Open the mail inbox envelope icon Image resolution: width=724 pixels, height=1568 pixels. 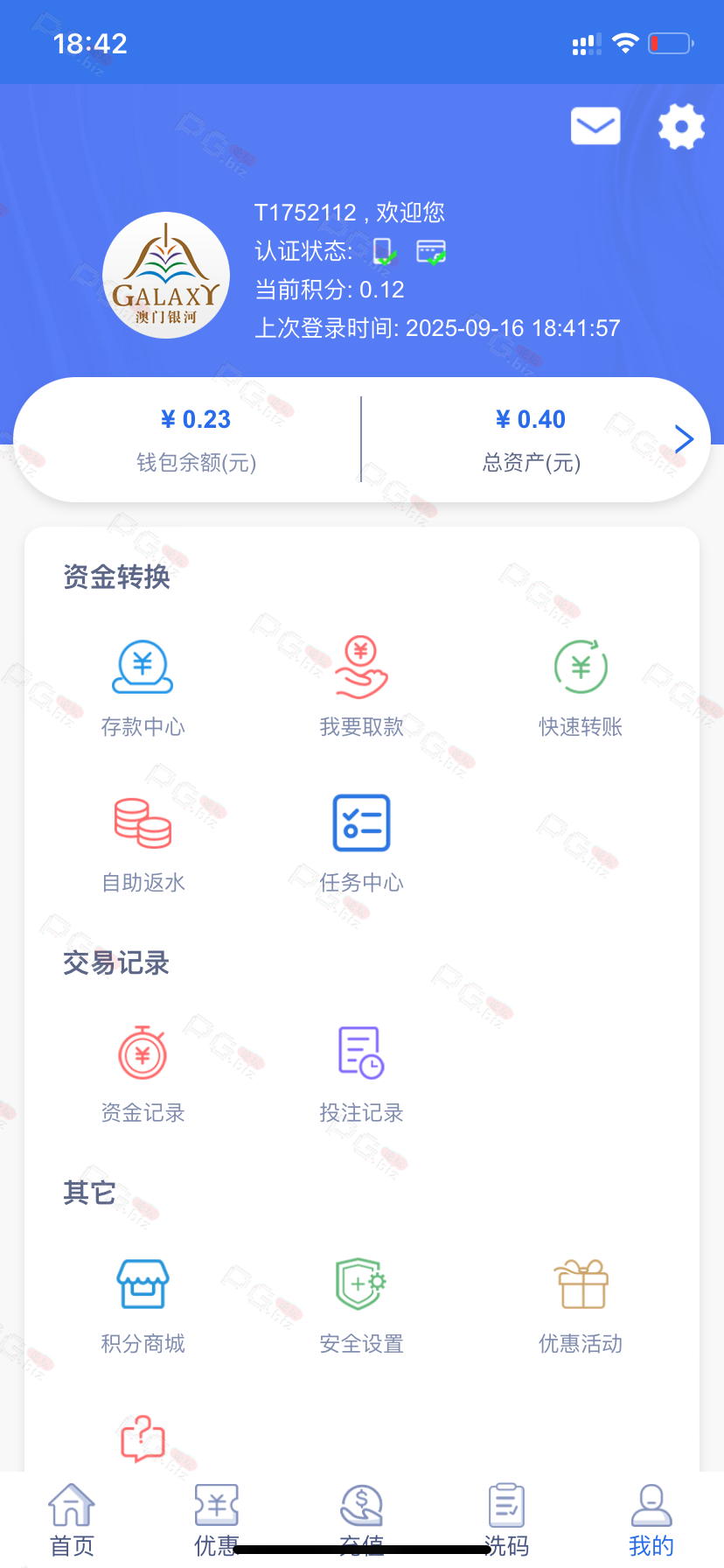(595, 126)
